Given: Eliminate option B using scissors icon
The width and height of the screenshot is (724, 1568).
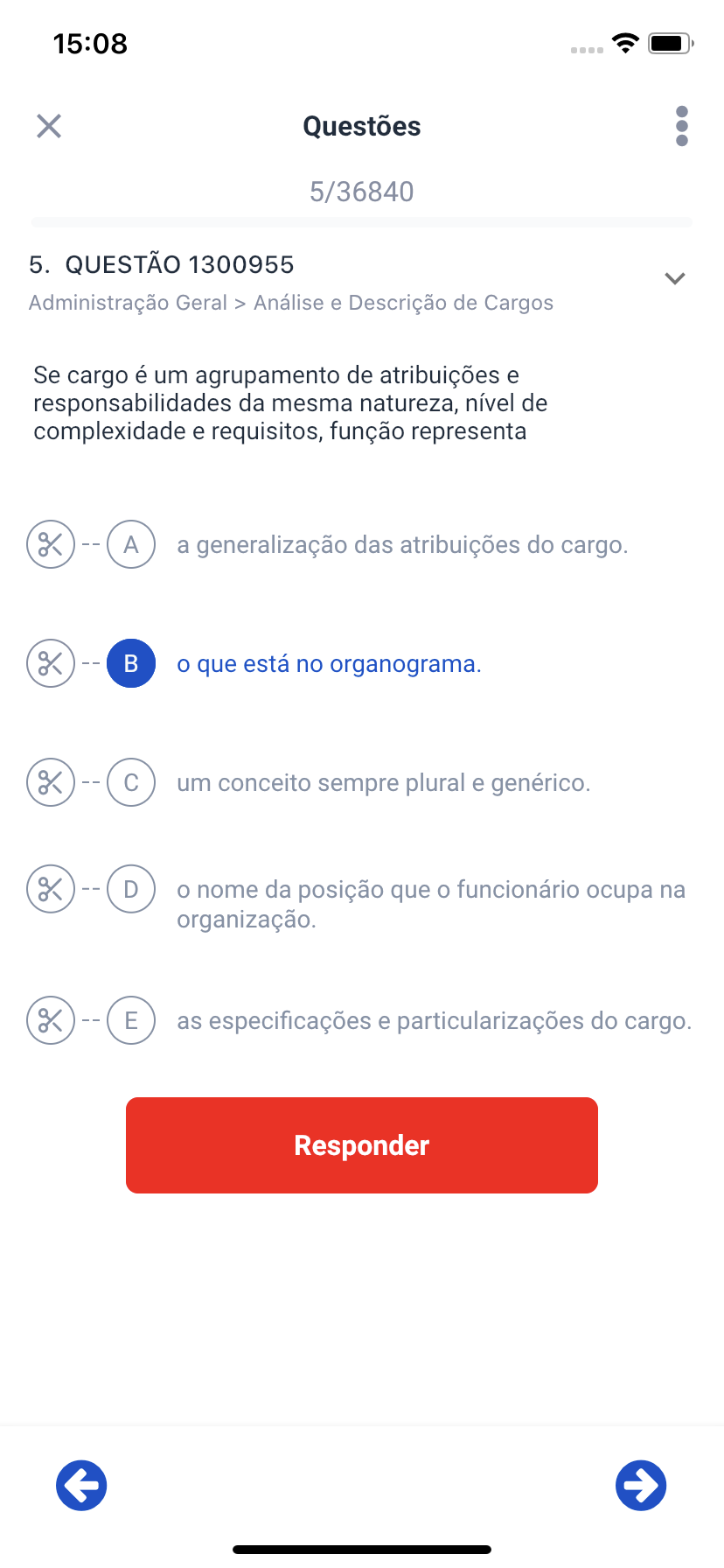Looking at the screenshot, I should (51, 663).
